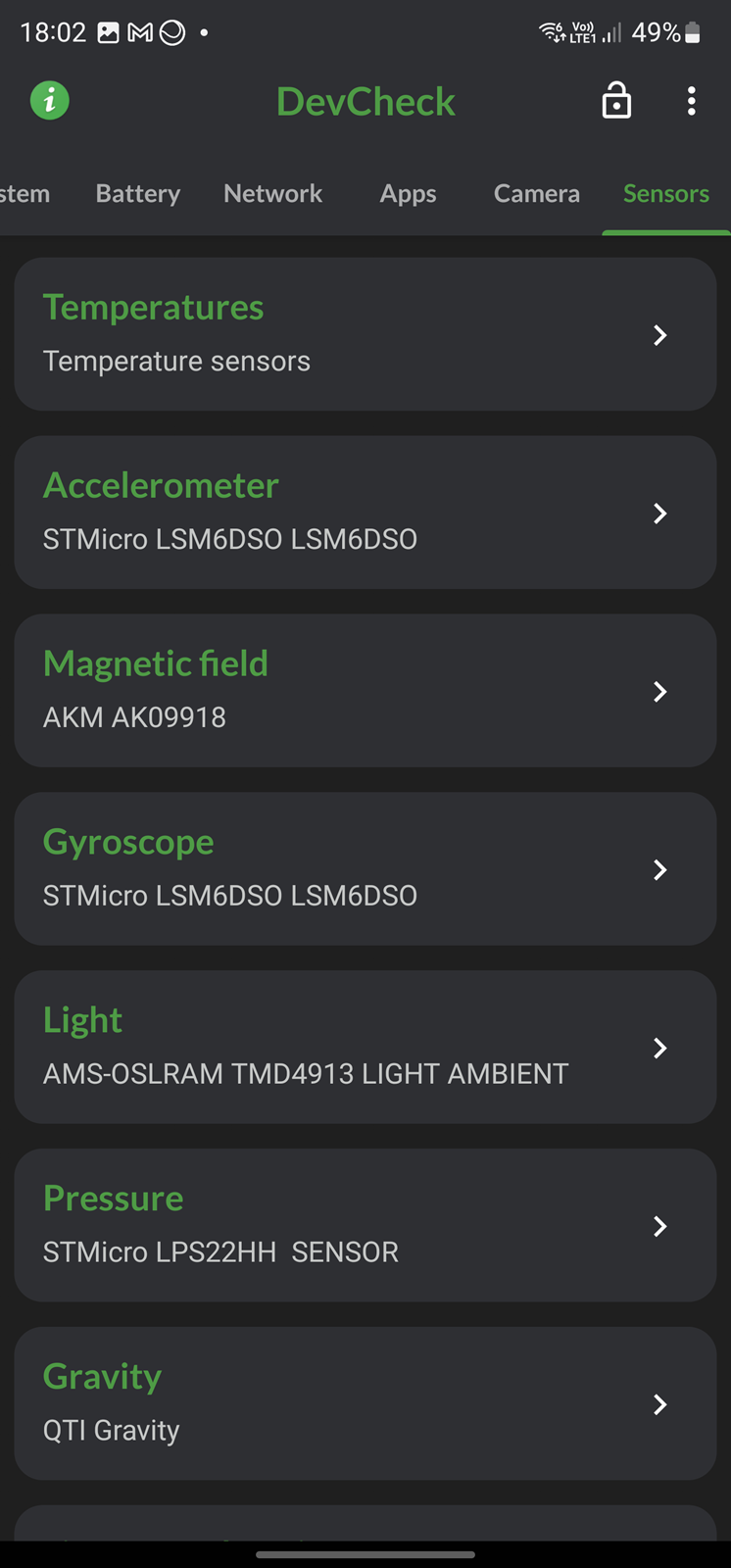Screen dimensions: 731x1568
Task: Open the Gyroscope sensor card
Action: click(365, 869)
